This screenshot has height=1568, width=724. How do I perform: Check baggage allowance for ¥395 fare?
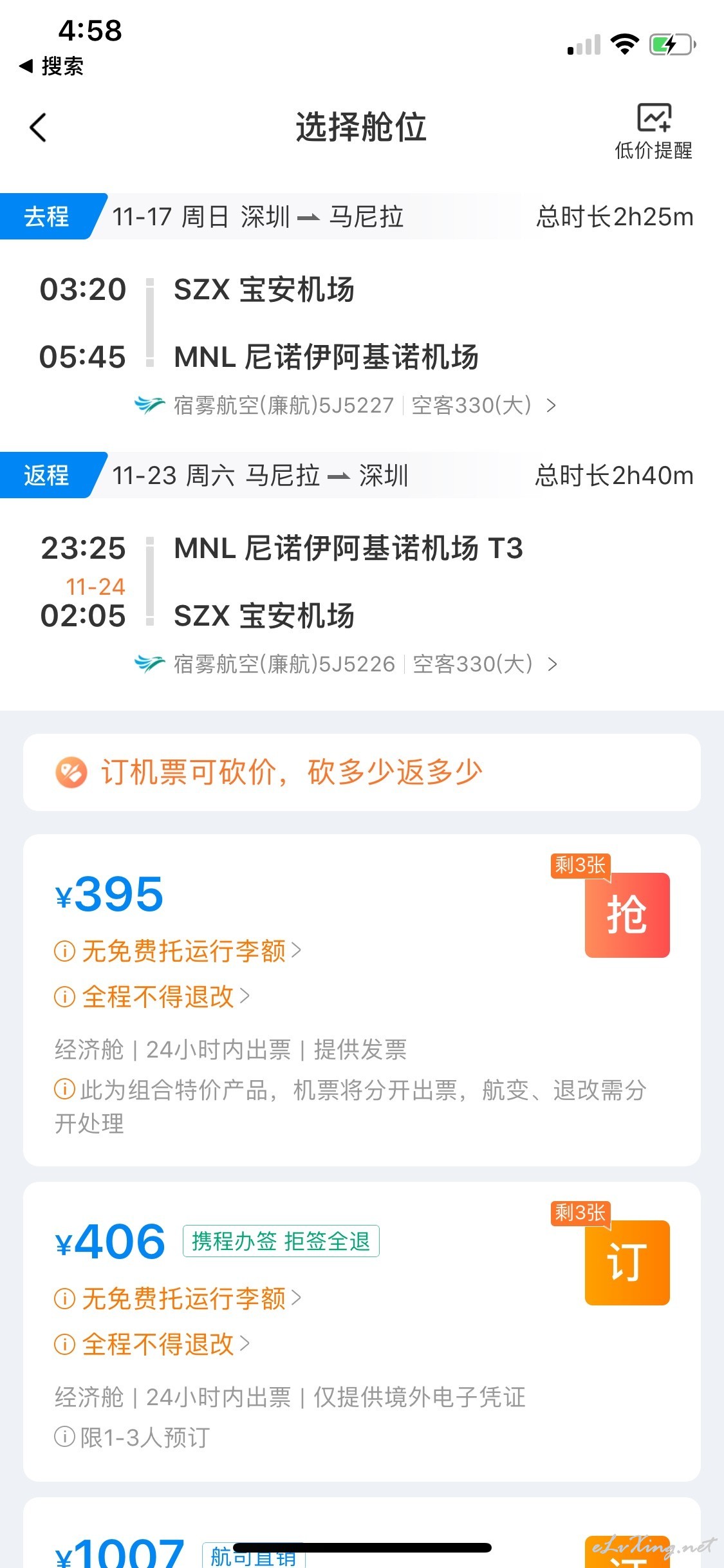[x=178, y=951]
